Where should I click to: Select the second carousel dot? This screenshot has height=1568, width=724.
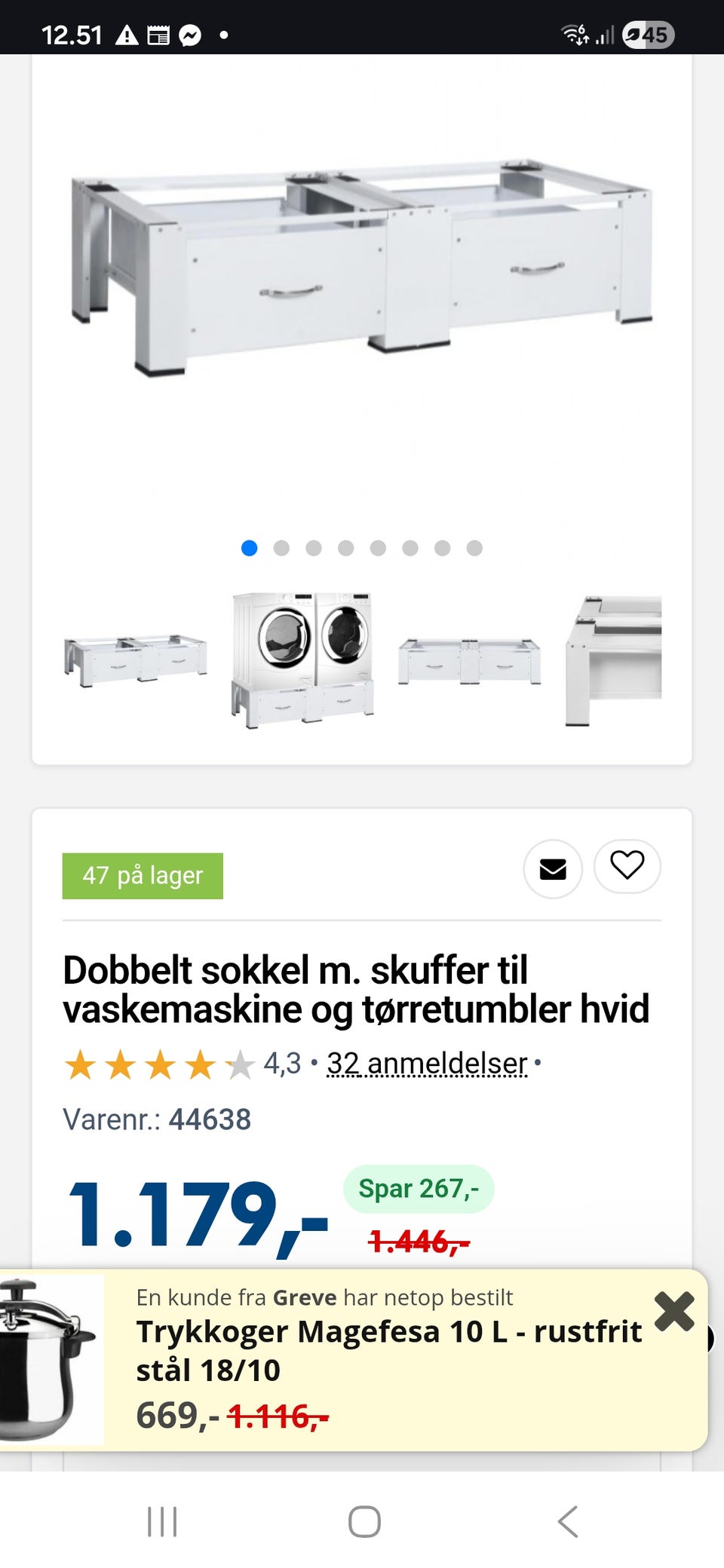tap(282, 548)
